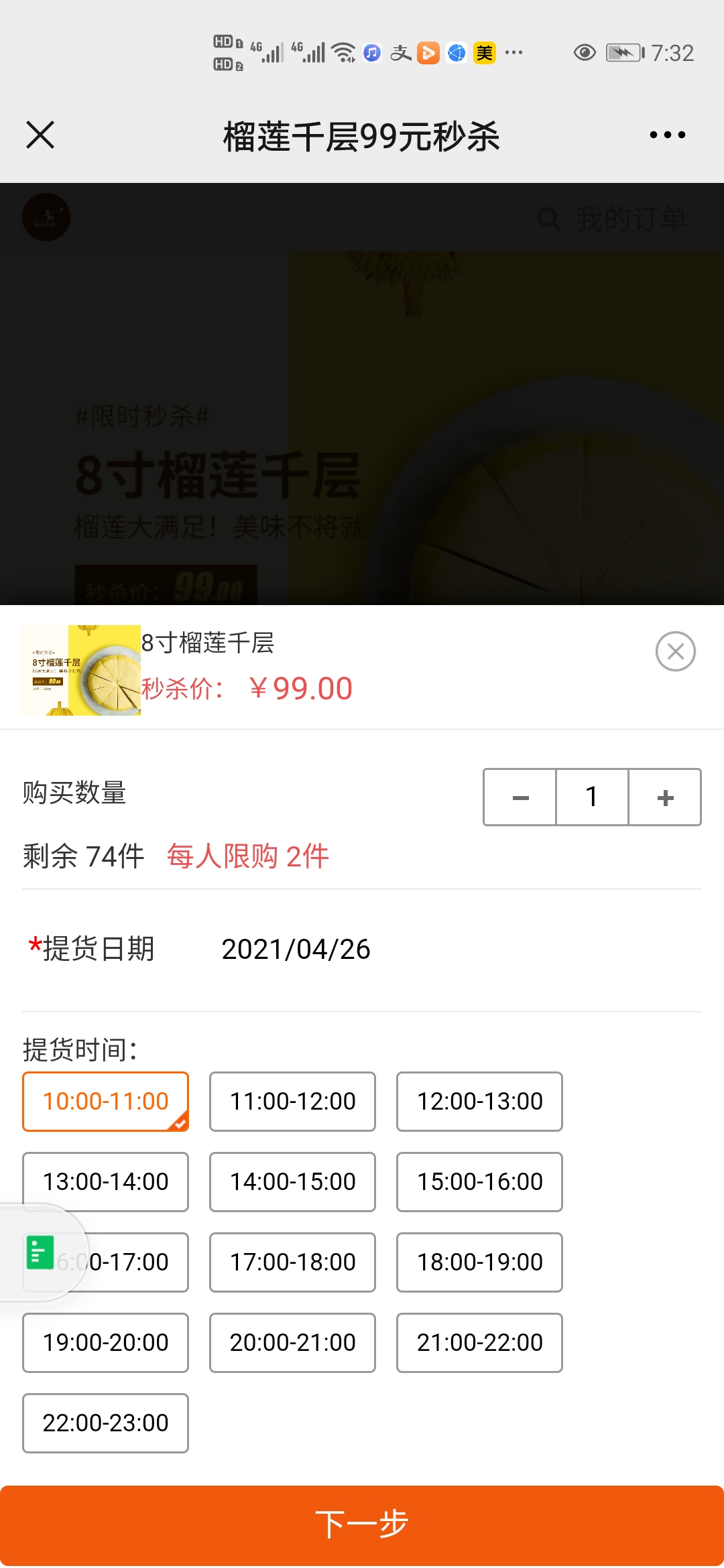Dismiss the purchase options panel
The image size is (724, 1568).
675,651
